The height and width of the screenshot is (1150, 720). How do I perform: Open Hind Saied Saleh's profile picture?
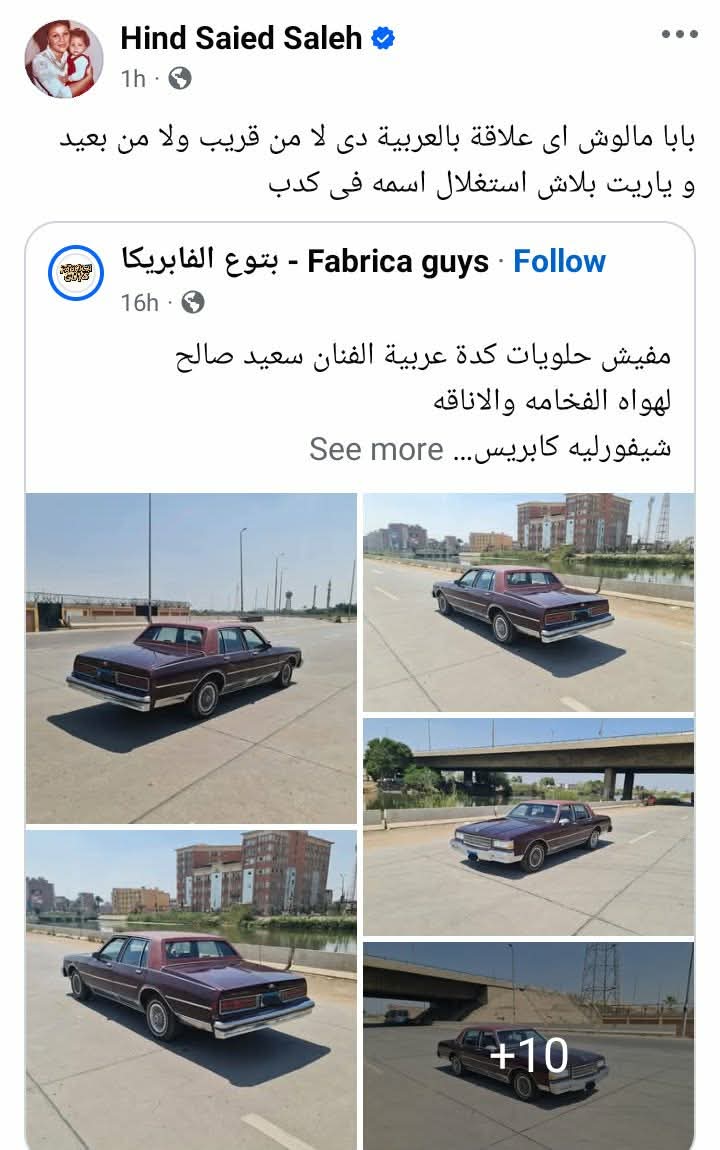click(x=64, y=58)
